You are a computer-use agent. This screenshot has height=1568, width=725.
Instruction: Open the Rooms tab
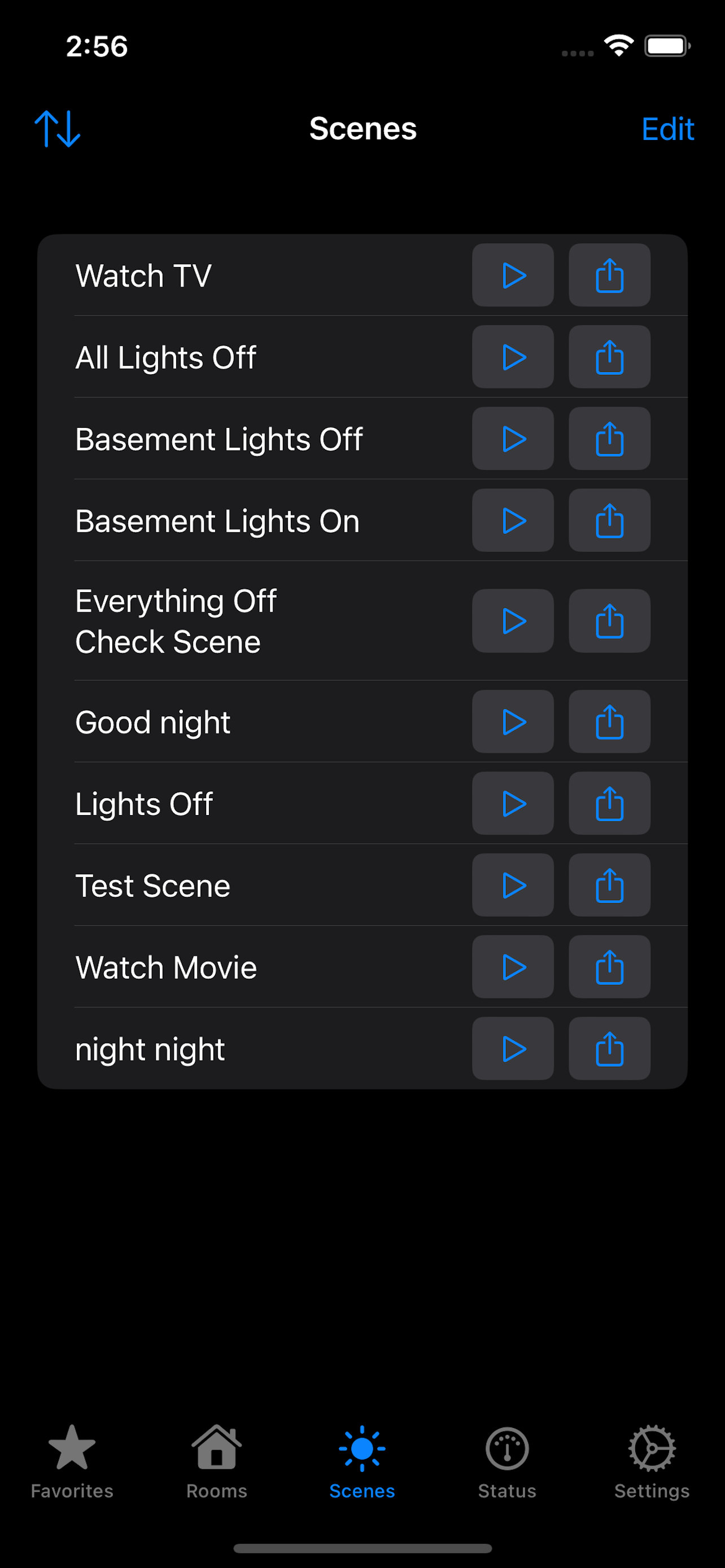tap(217, 1462)
